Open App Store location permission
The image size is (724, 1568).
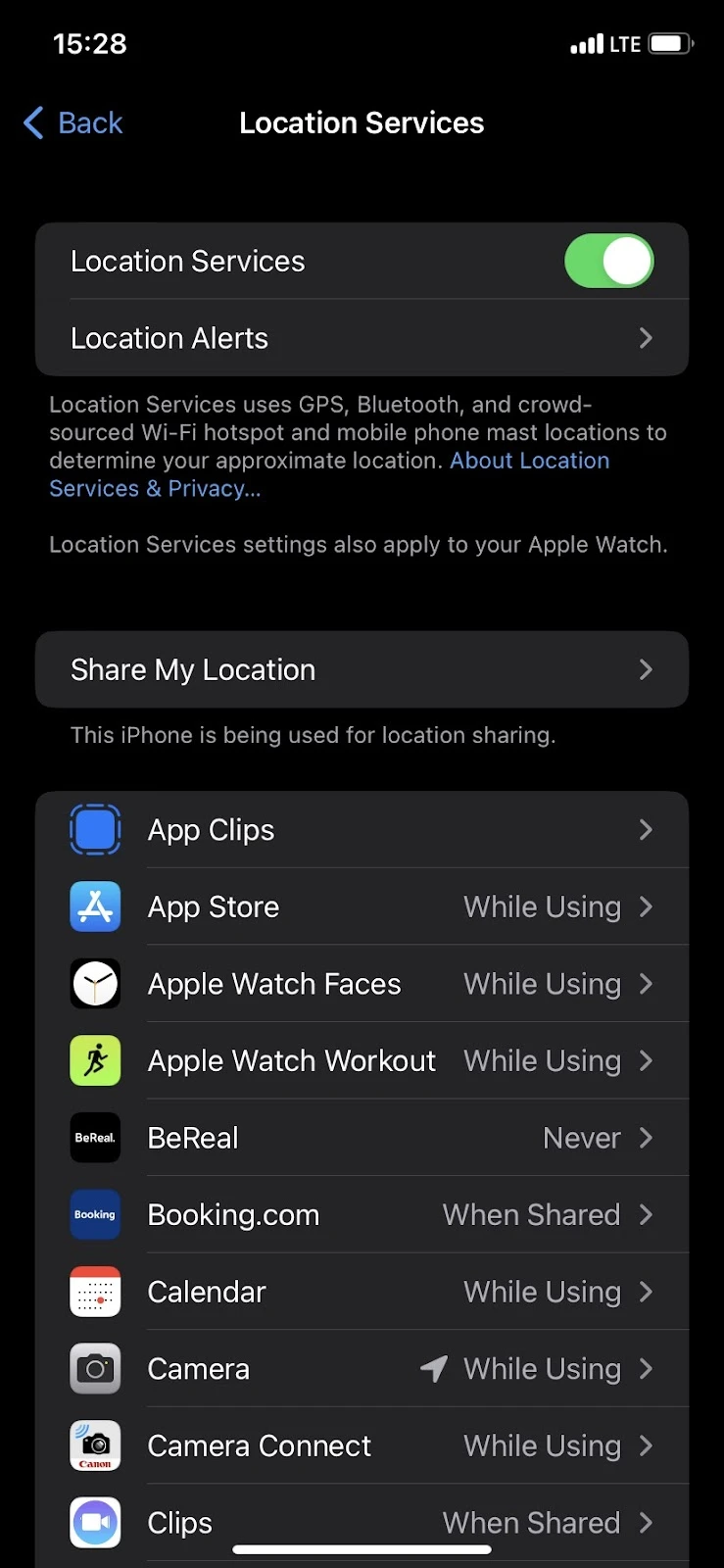362,906
